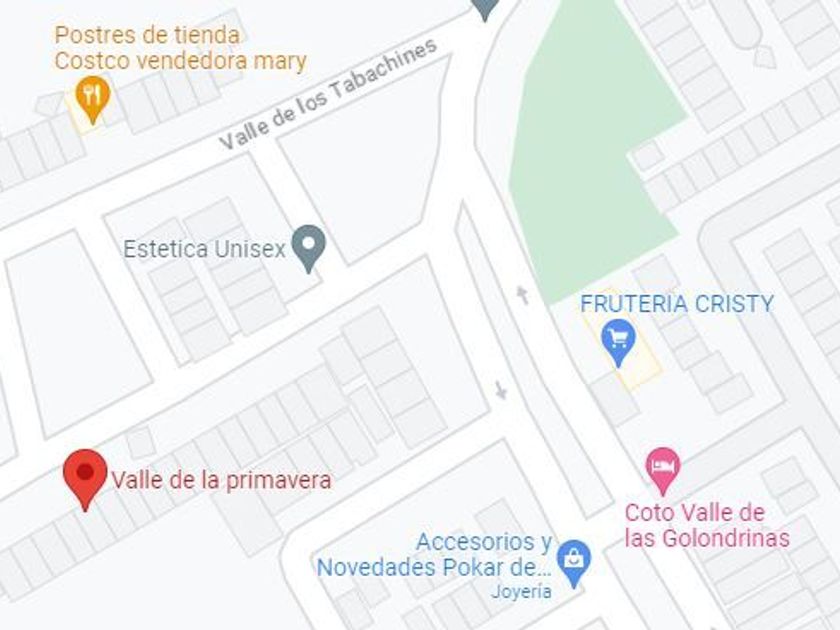Open Coto Valle de las Golondrinas lodging pin
The height and width of the screenshot is (630, 840).
(x=663, y=471)
